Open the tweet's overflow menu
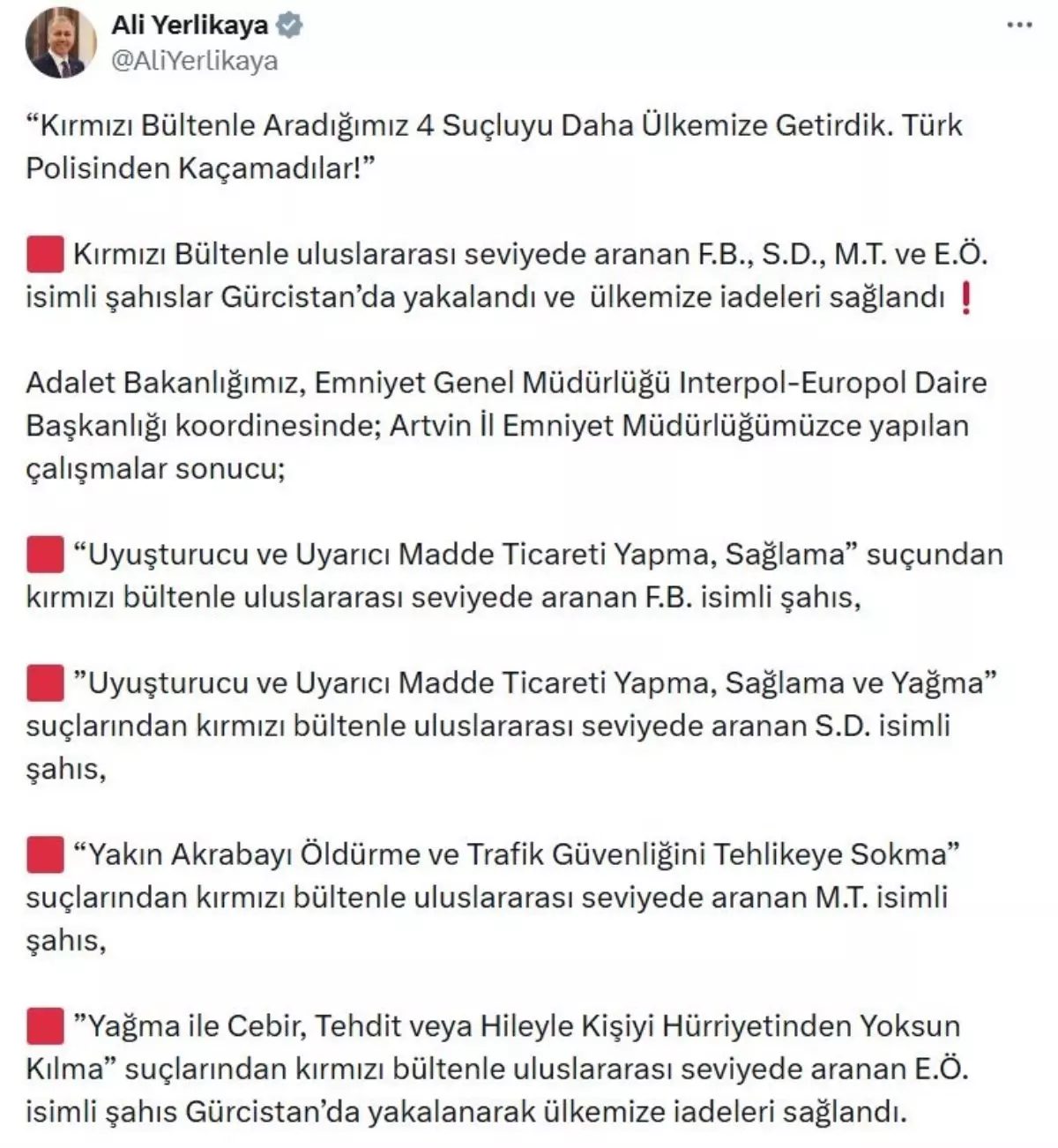 [x=1018, y=26]
